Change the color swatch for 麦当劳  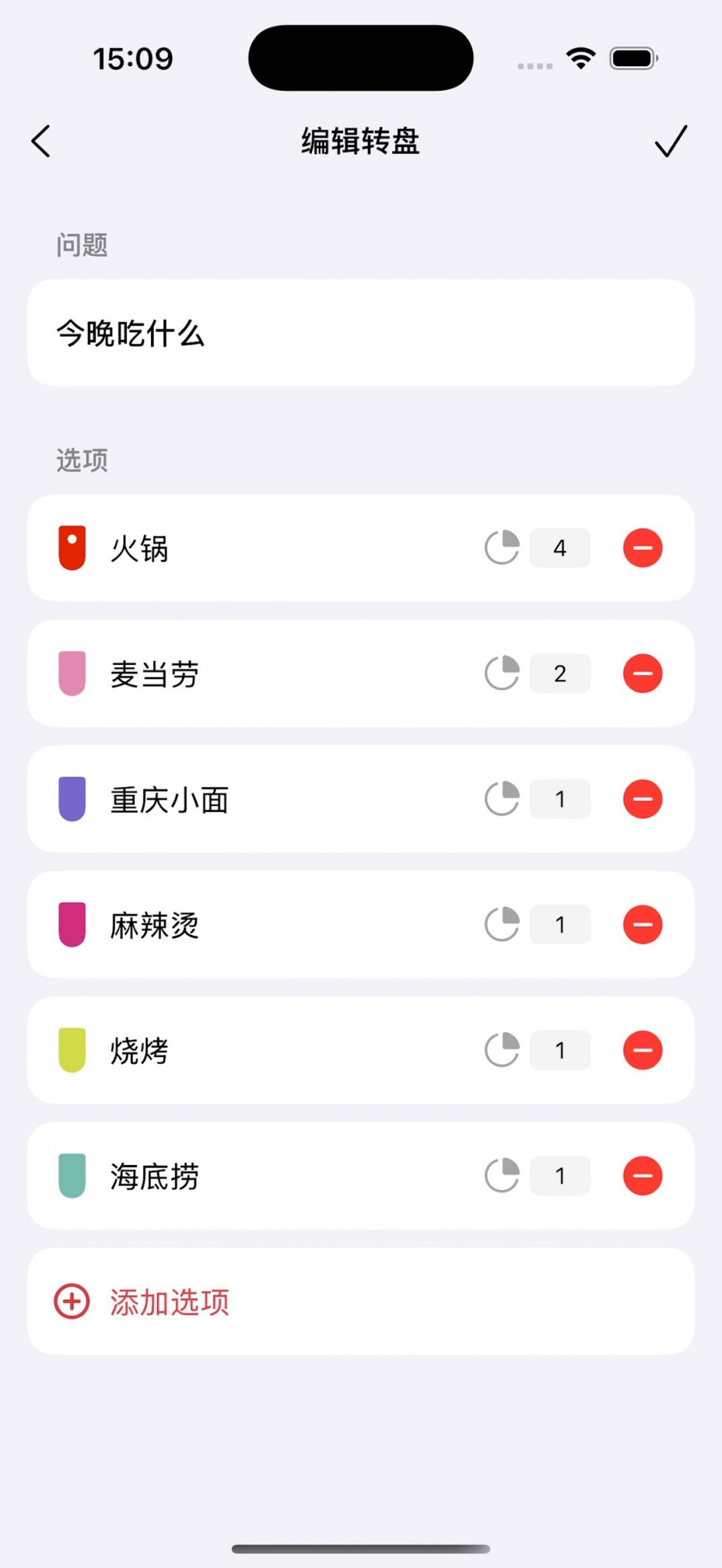[x=72, y=674]
